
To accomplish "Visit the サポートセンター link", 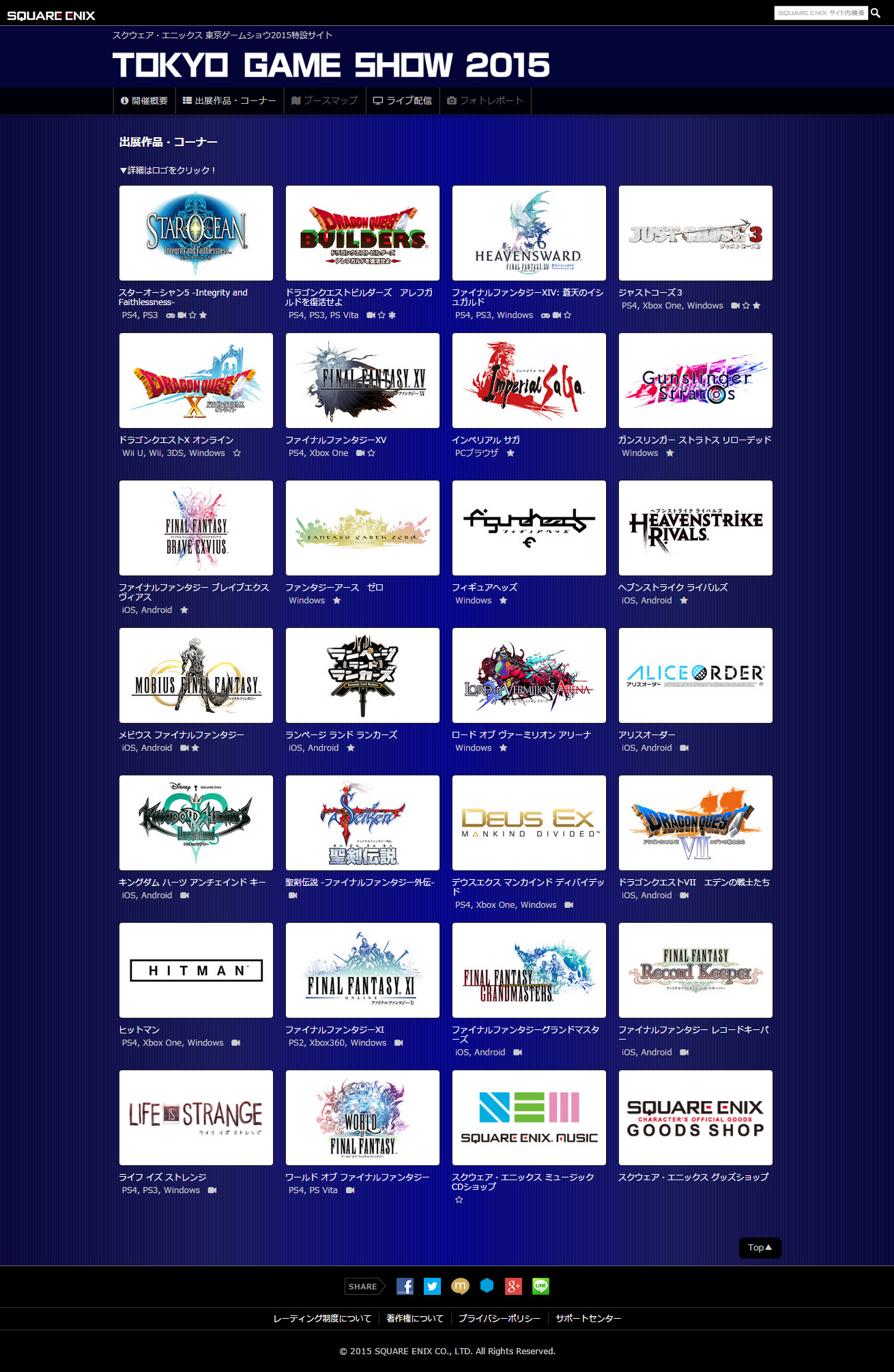I will 588,1319.
